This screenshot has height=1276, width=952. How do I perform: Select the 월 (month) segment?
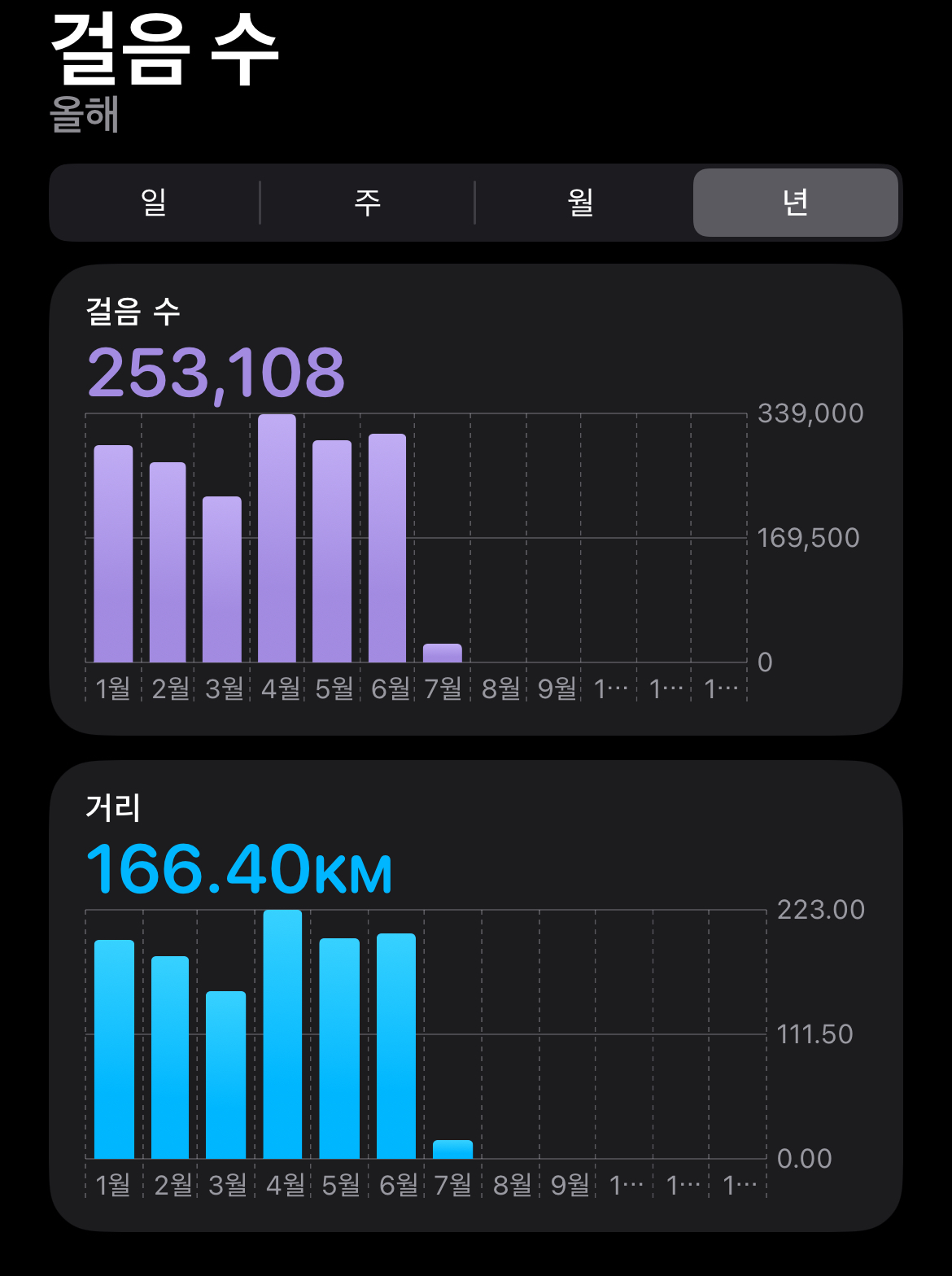[x=582, y=203]
